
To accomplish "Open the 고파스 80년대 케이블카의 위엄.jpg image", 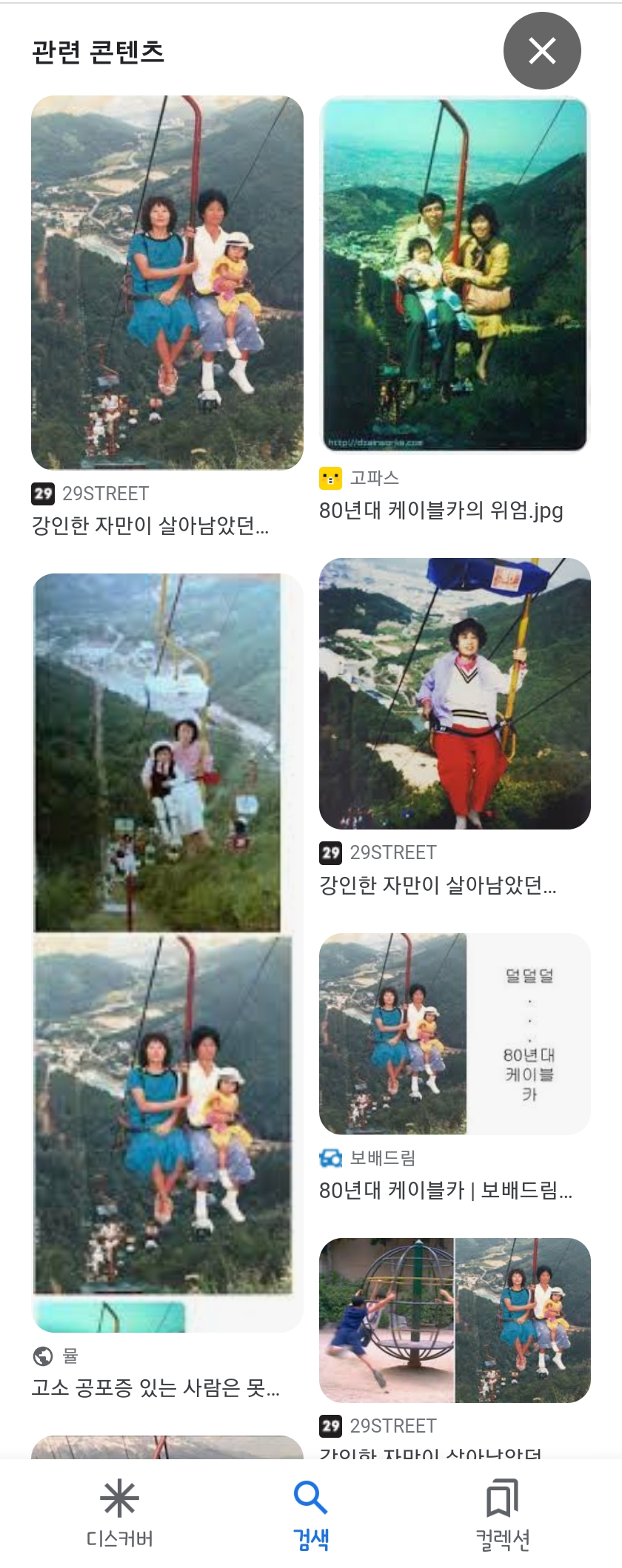I will click(454, 274).
